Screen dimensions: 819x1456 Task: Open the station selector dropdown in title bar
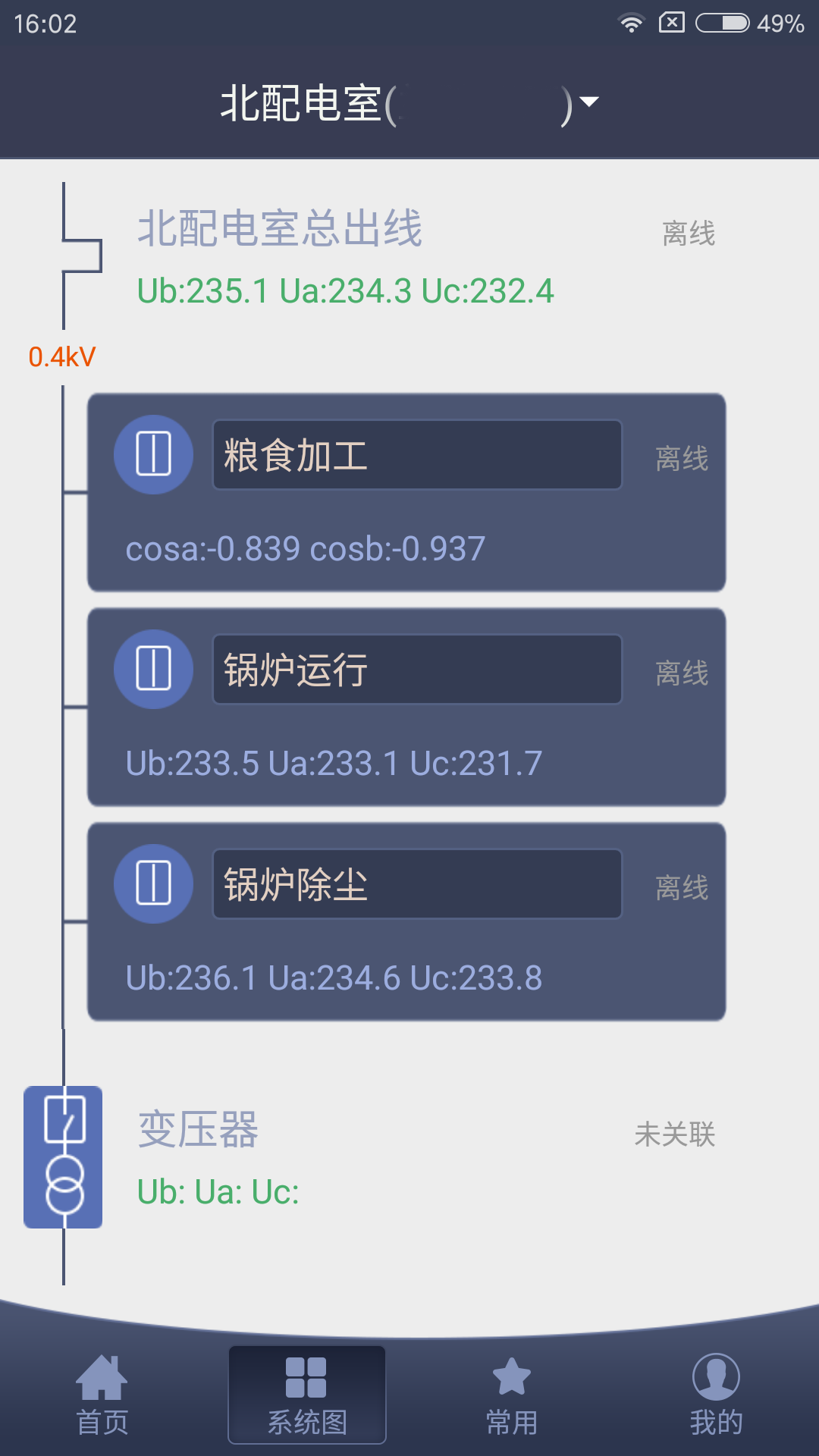tap(591, 102)
